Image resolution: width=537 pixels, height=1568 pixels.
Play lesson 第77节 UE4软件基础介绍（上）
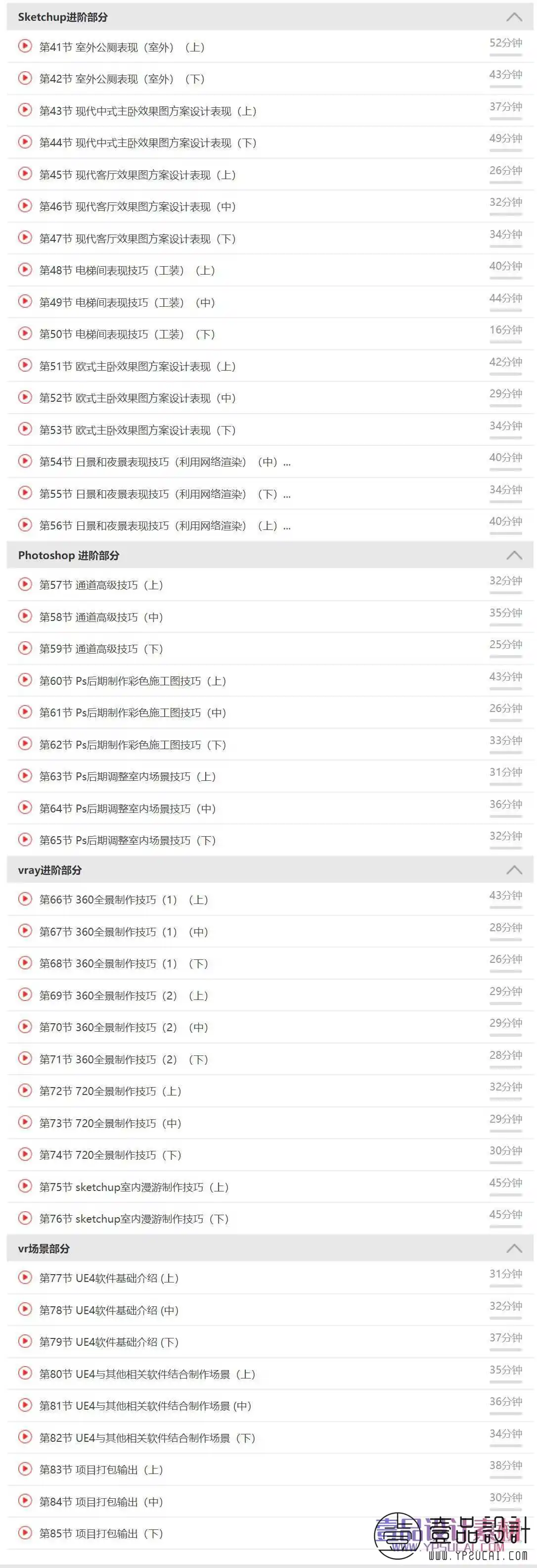pos(25,1278)
